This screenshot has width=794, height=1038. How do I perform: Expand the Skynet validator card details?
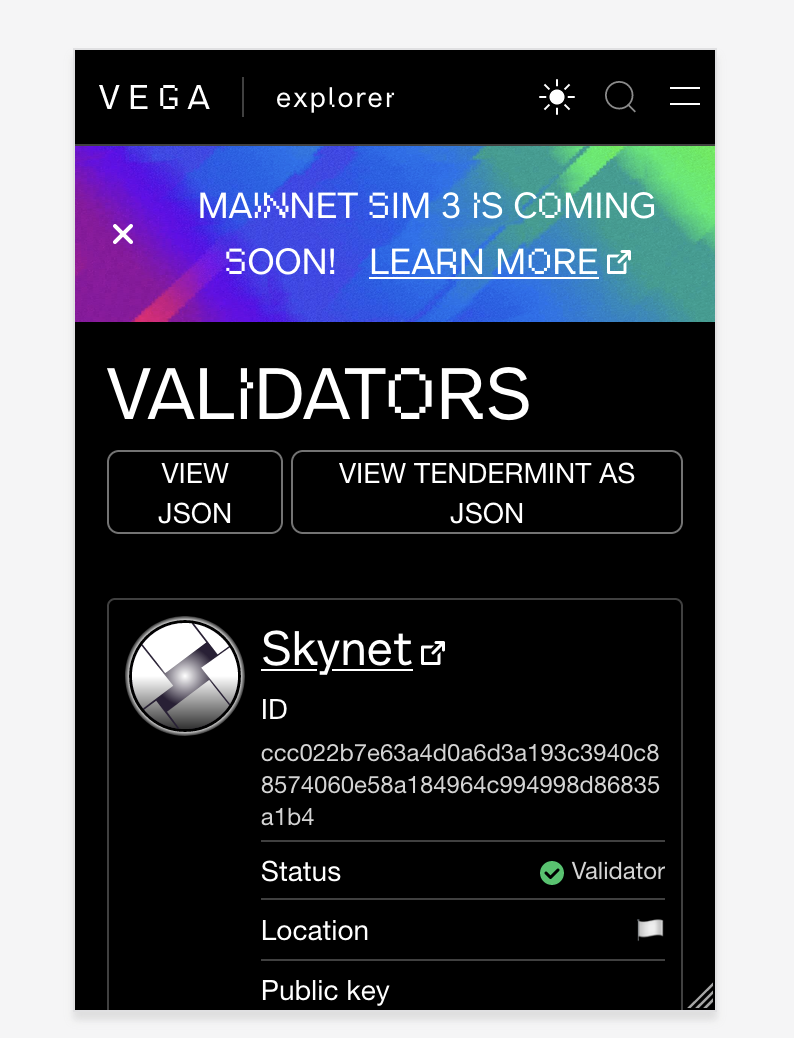[x=336, y=649]
